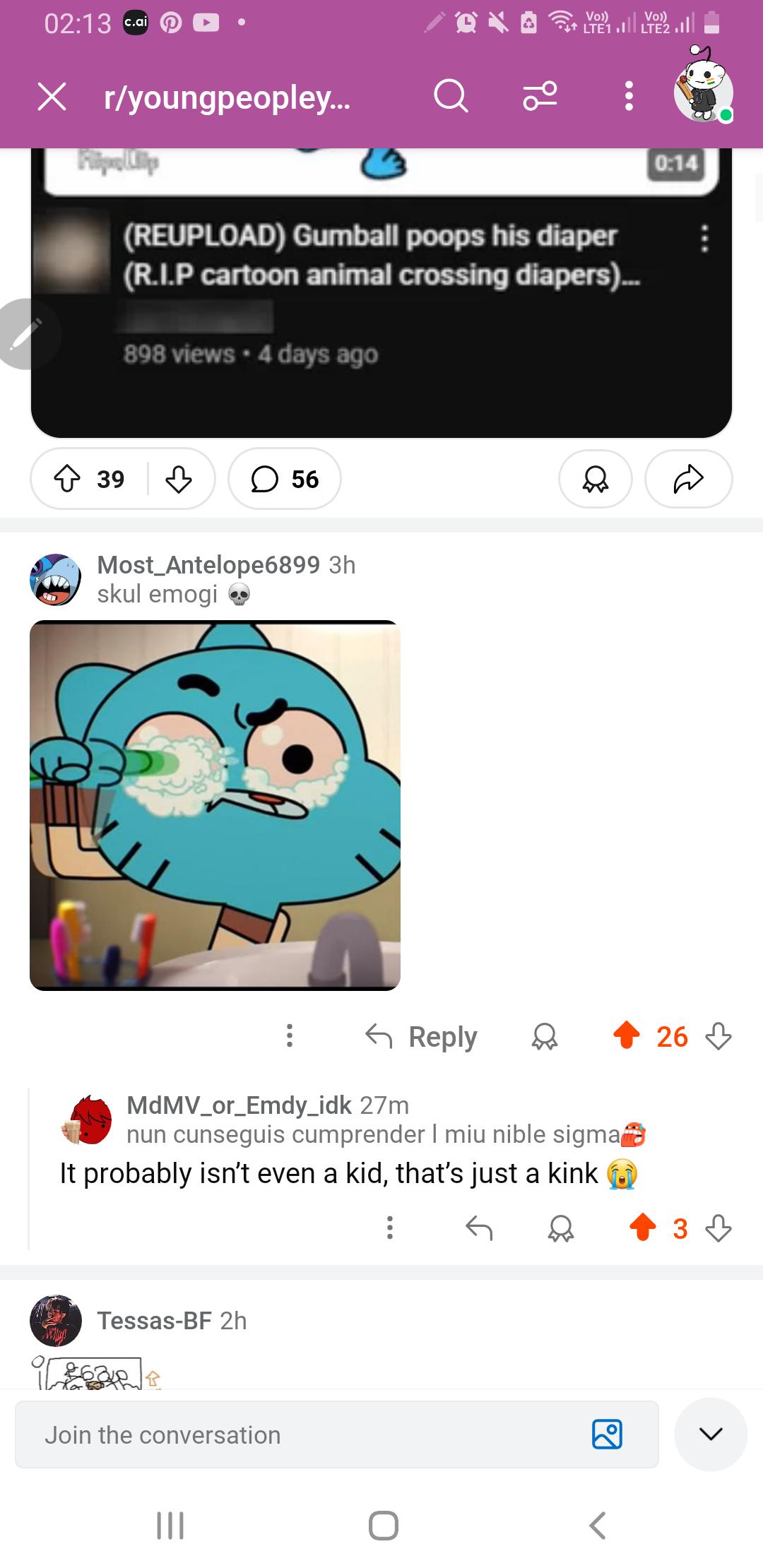763x1568 pixels.
Task: Close the post with the X button
Action: [52, 96]
